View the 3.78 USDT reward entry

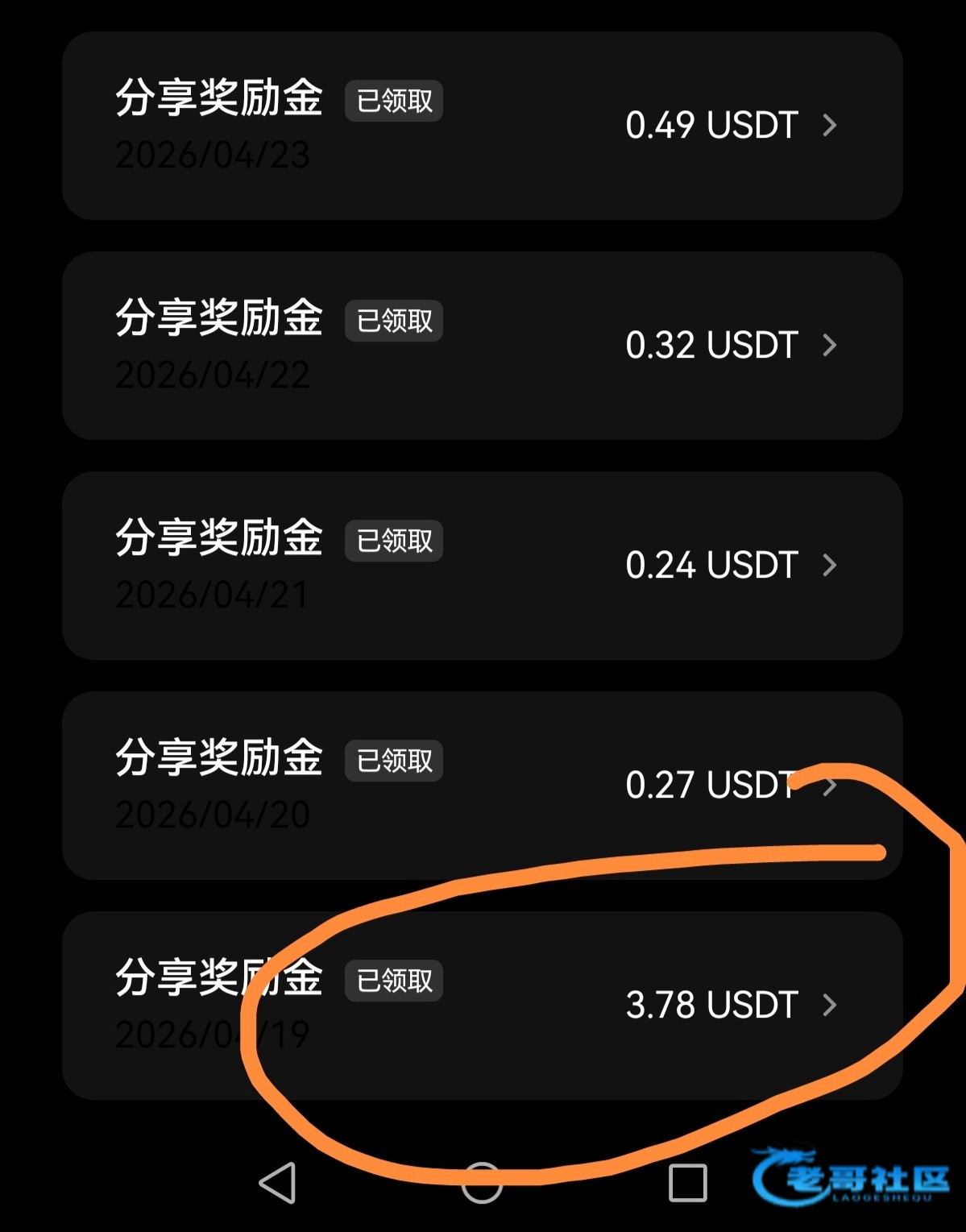(482, 1006)
